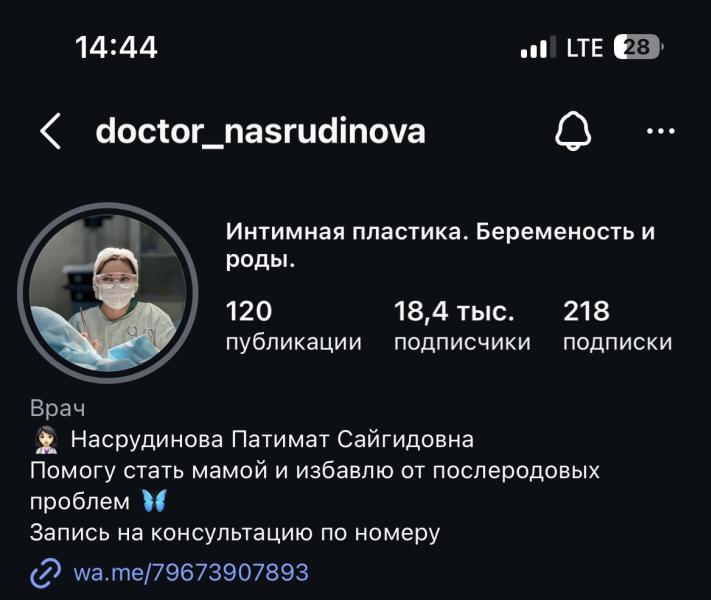
Task: Go back from doctor_nasrudinova profile
Action: pos(51,132)
